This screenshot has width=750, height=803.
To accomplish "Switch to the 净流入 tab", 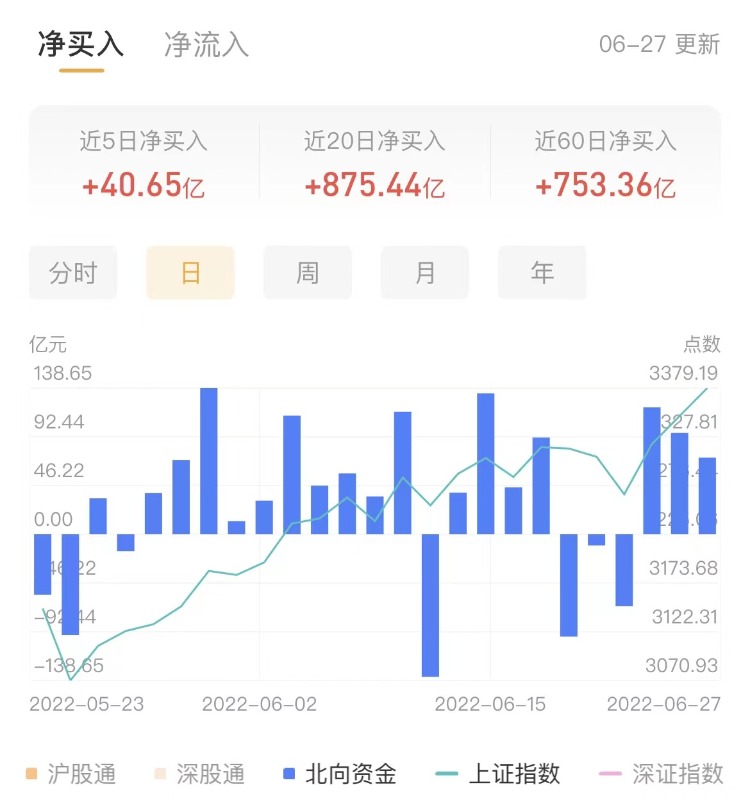I will pyautogui.click(x=206, y=45).
